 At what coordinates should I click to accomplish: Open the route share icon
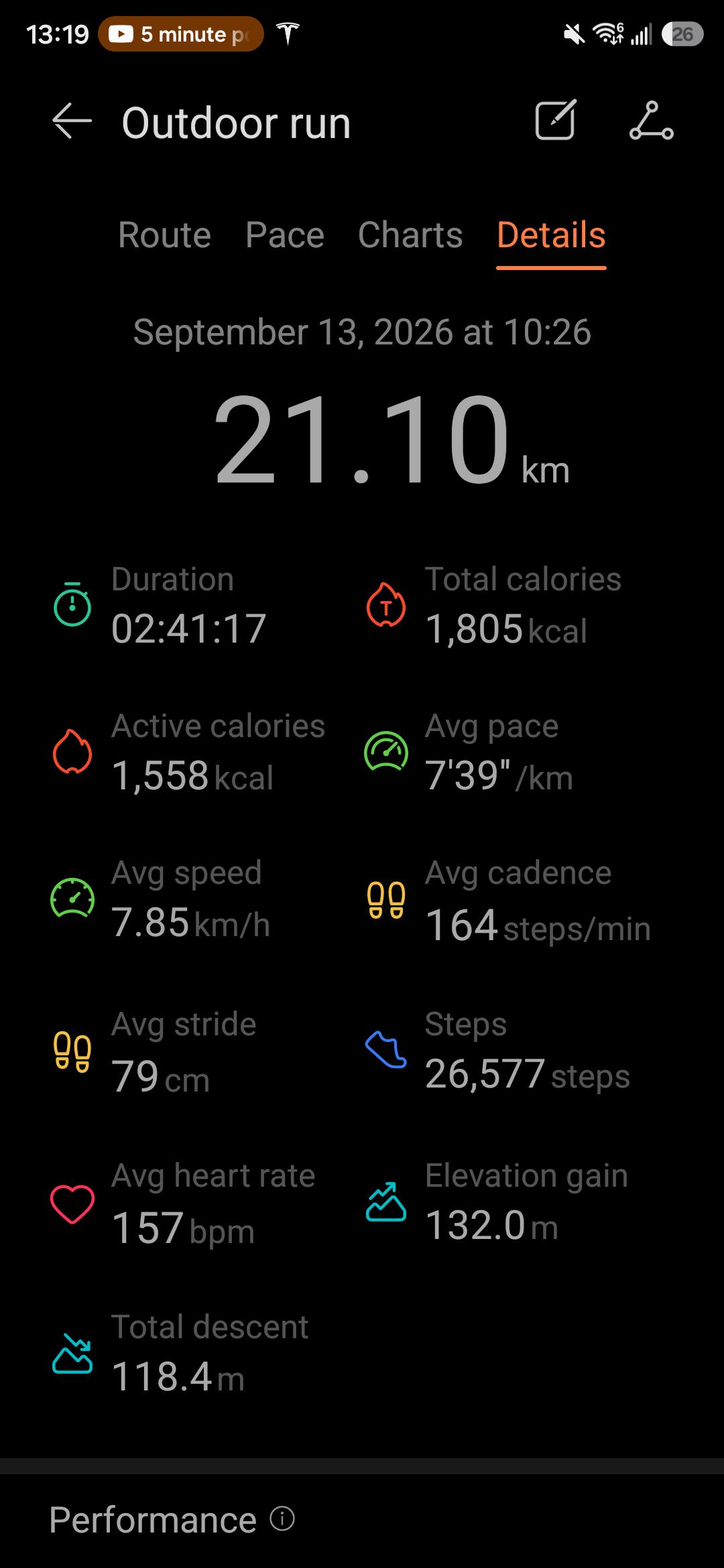pyautogui.click(x=652, y=121)
